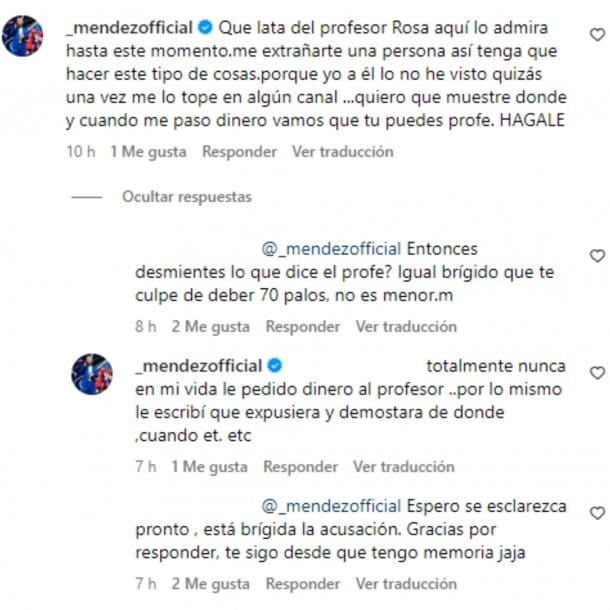This screenshot has width=610, height=610.
Task: Open _mendezofficial profile from top comment avatar
Action: pyautogui.click(x=22, y=37)
